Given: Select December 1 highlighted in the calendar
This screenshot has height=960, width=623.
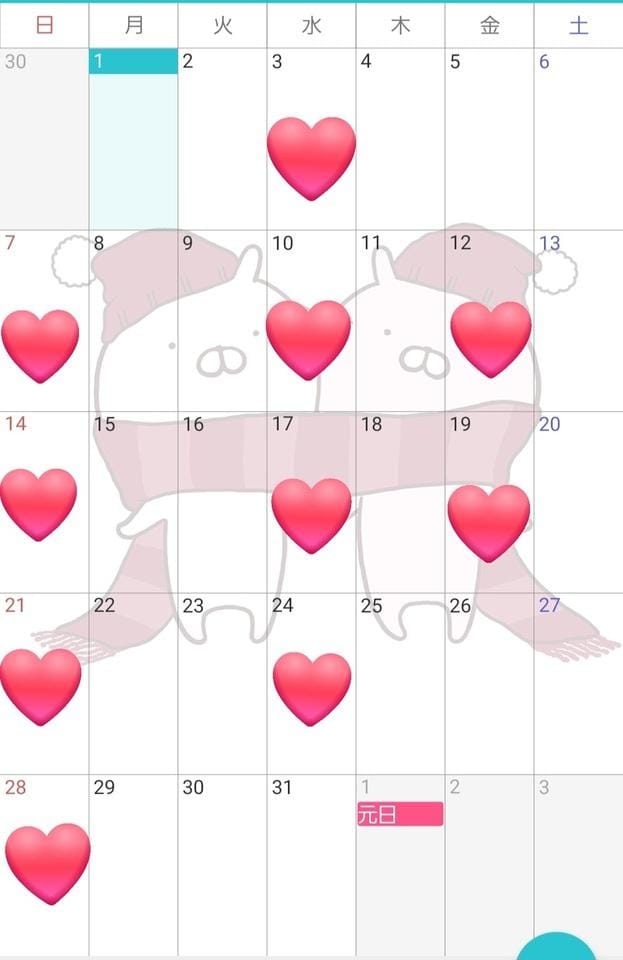Looking at the screenshot, I should (x=133, y=138).
